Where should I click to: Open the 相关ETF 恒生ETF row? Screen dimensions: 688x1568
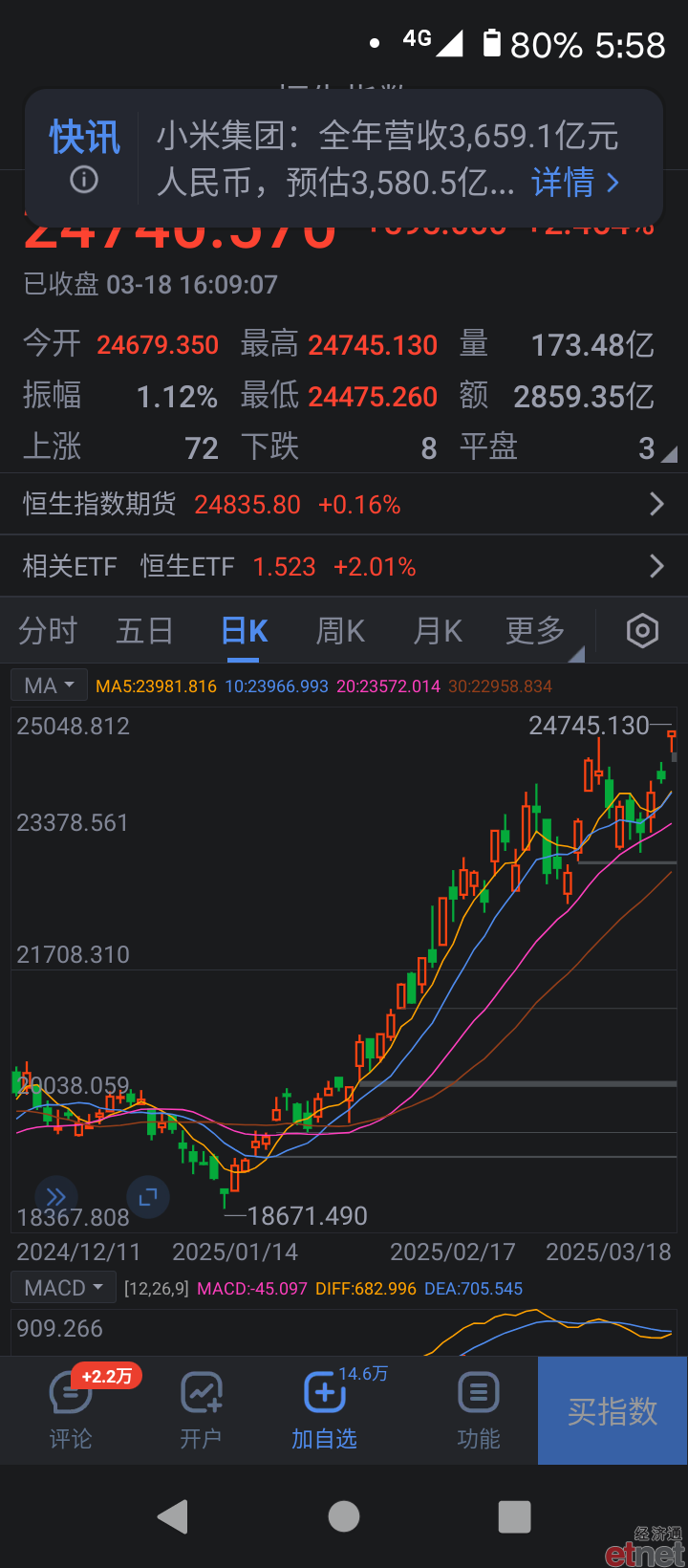coord(344,566)
